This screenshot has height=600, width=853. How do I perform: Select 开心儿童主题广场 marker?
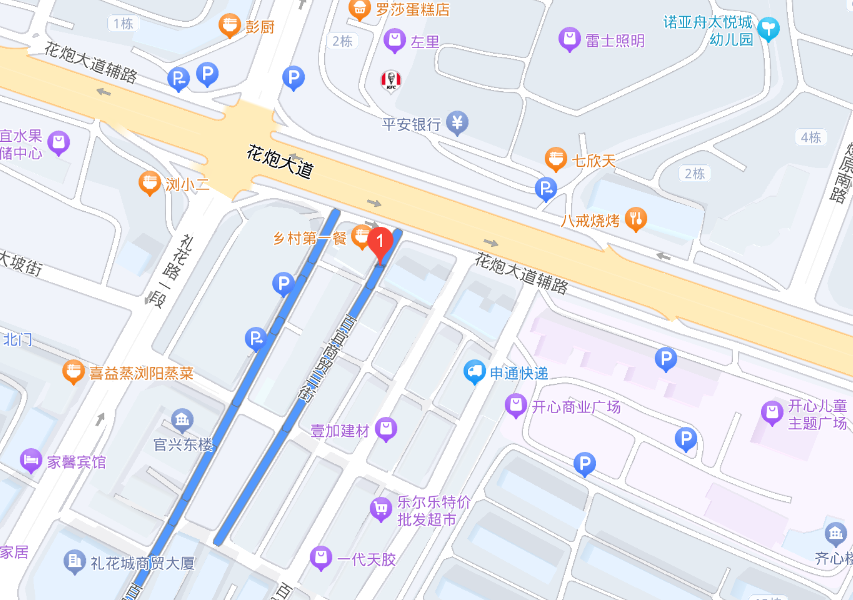click(x=771, y=412)
